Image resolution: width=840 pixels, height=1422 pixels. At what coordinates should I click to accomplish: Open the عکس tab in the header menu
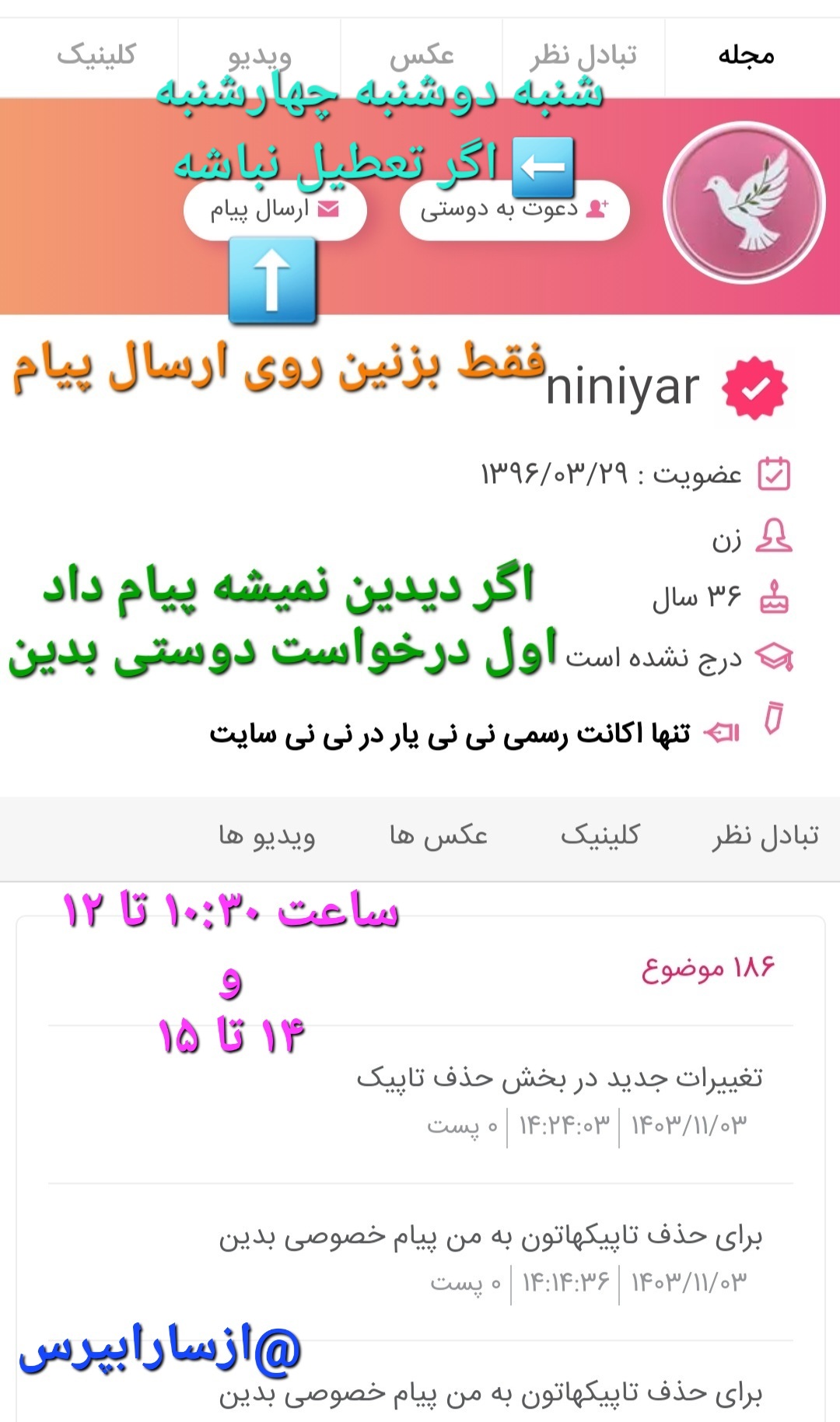pyautogui.click(x=422, y=56)
